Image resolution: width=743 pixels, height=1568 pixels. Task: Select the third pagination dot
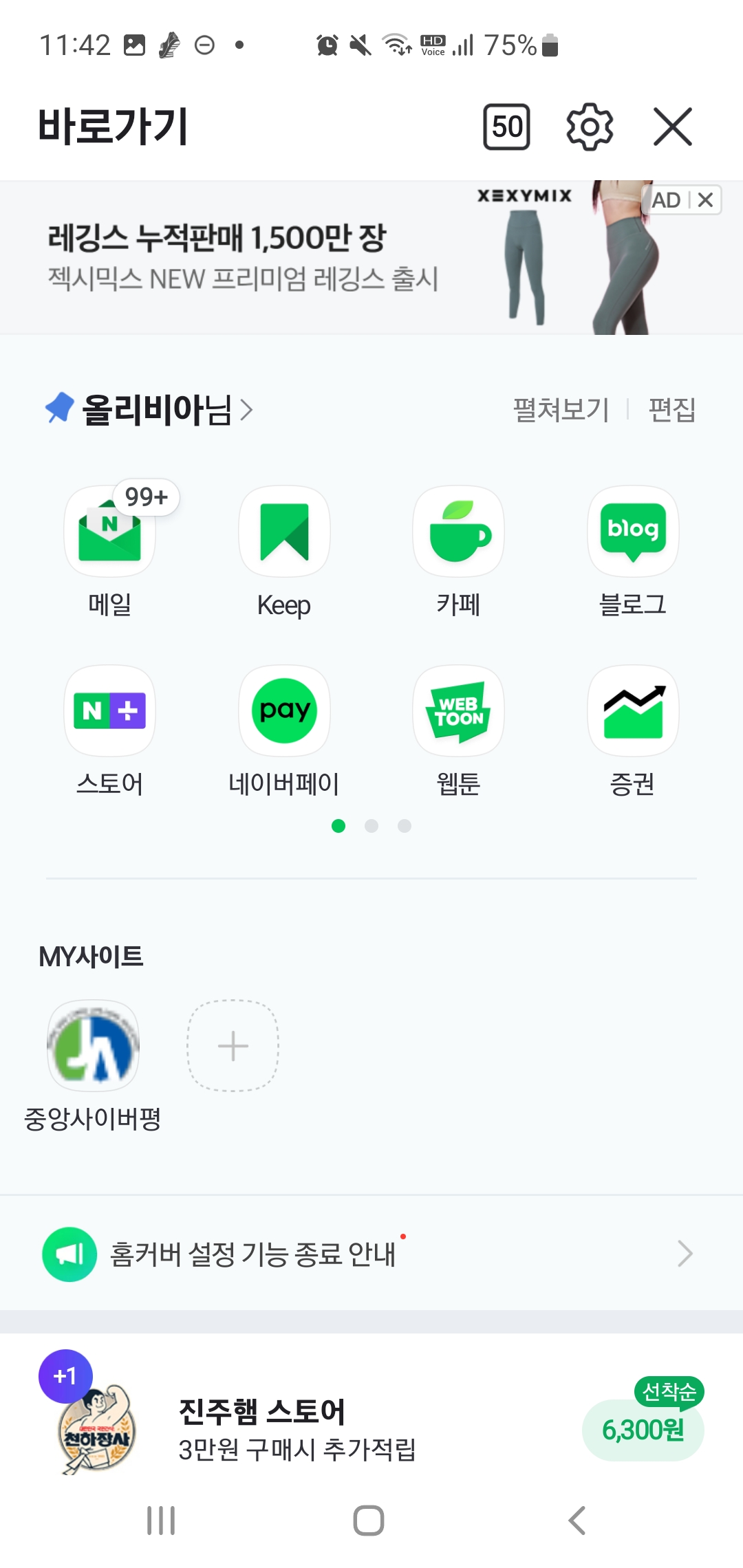405,827
